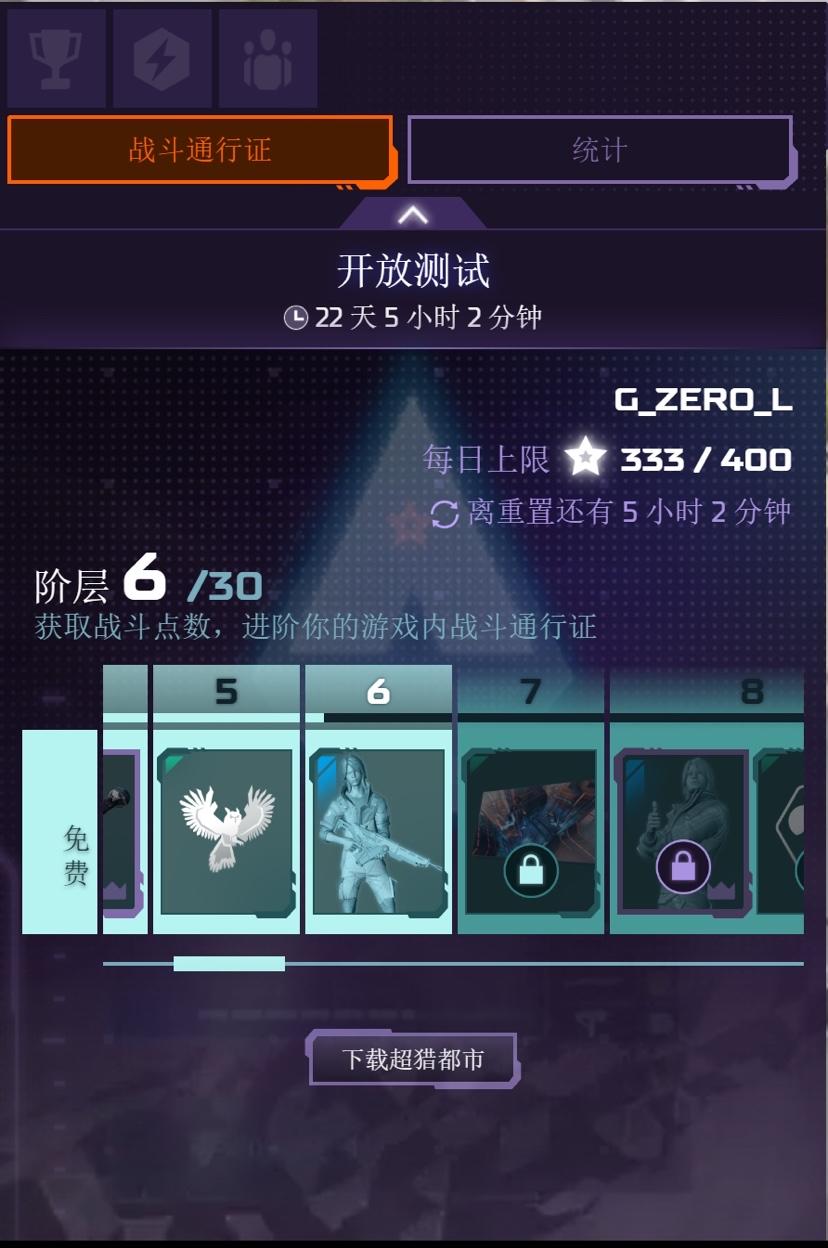Tap the reward list horizontal scrollbar

click(x=229, y=964)
